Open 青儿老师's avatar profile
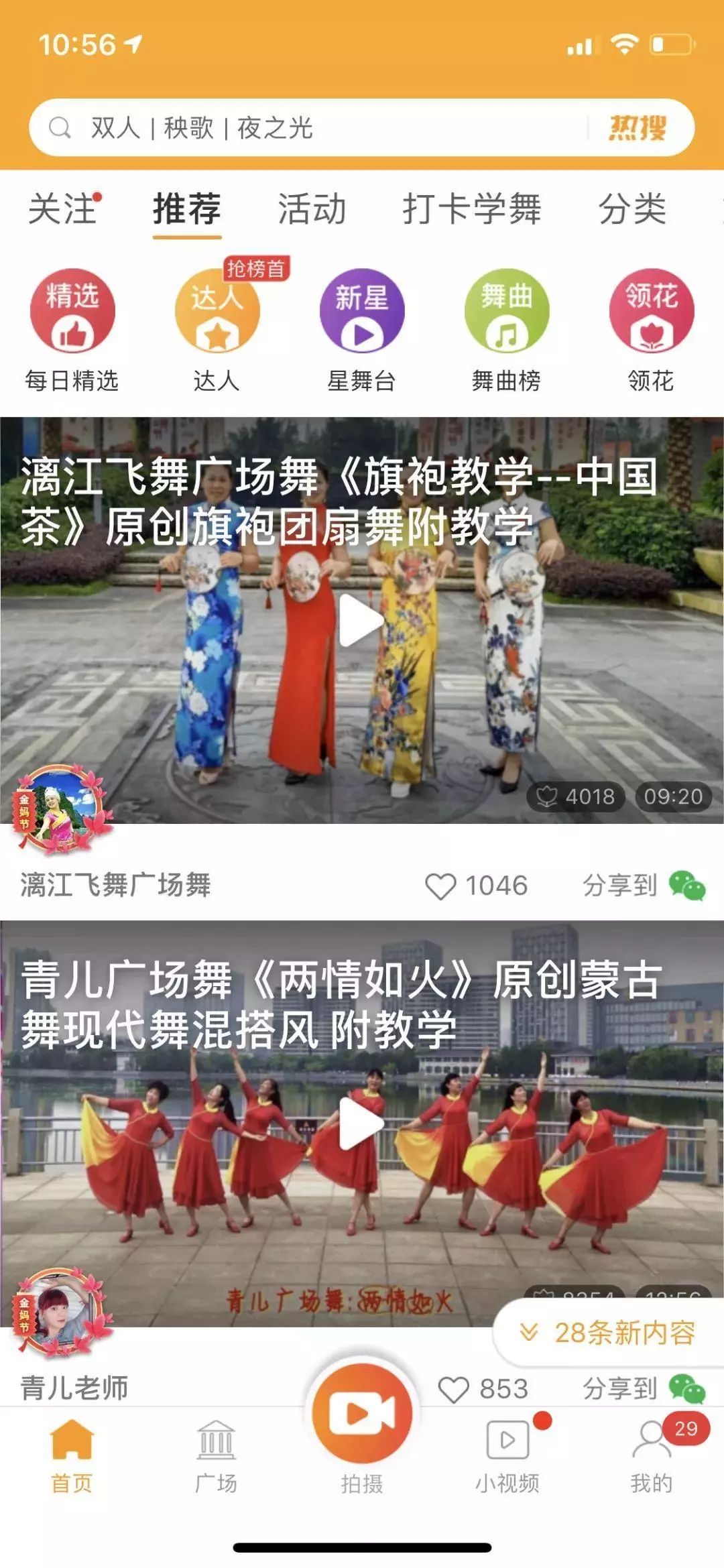The height and width of the screenshot is (1568, 724). tap(62, 1312)
